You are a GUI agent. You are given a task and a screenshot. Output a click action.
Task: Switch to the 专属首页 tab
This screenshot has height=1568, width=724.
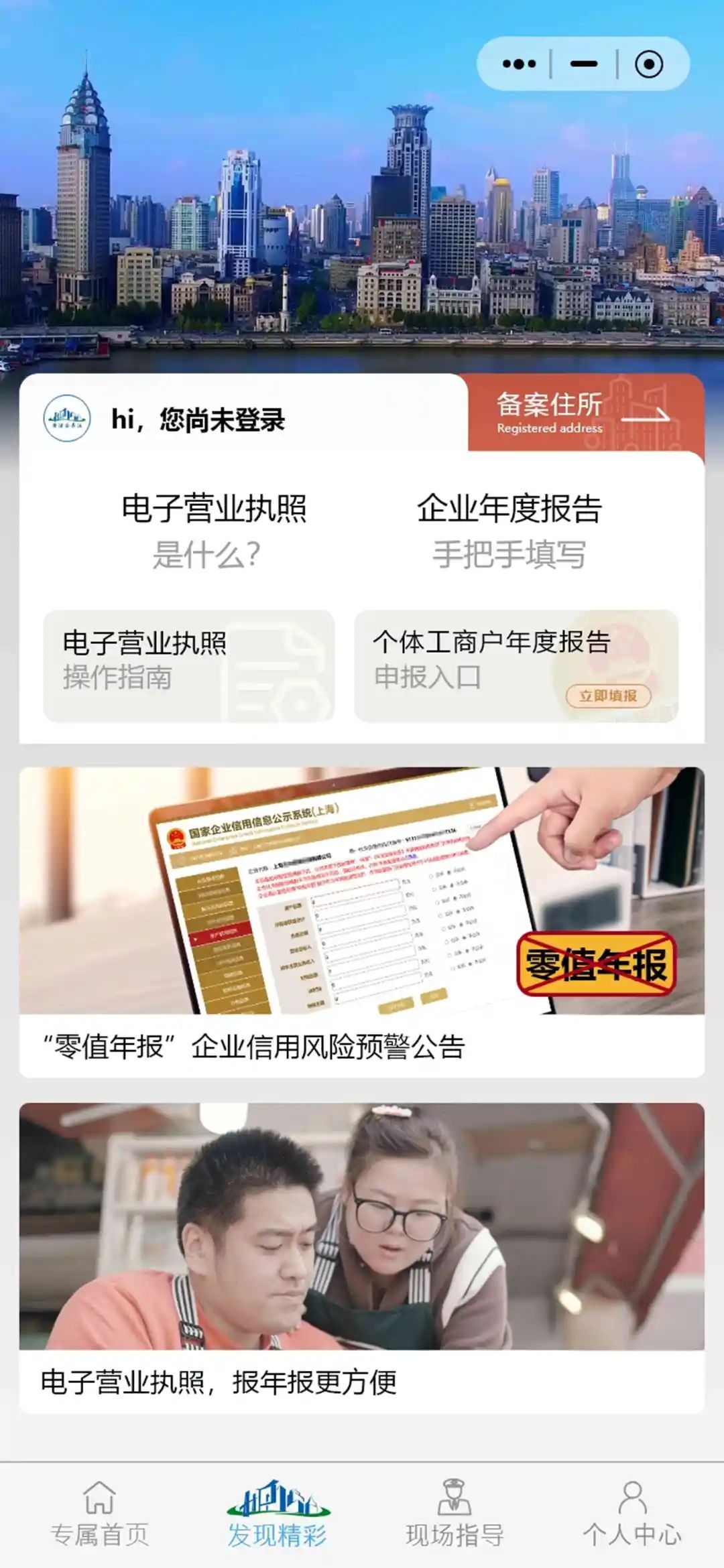100,1516
